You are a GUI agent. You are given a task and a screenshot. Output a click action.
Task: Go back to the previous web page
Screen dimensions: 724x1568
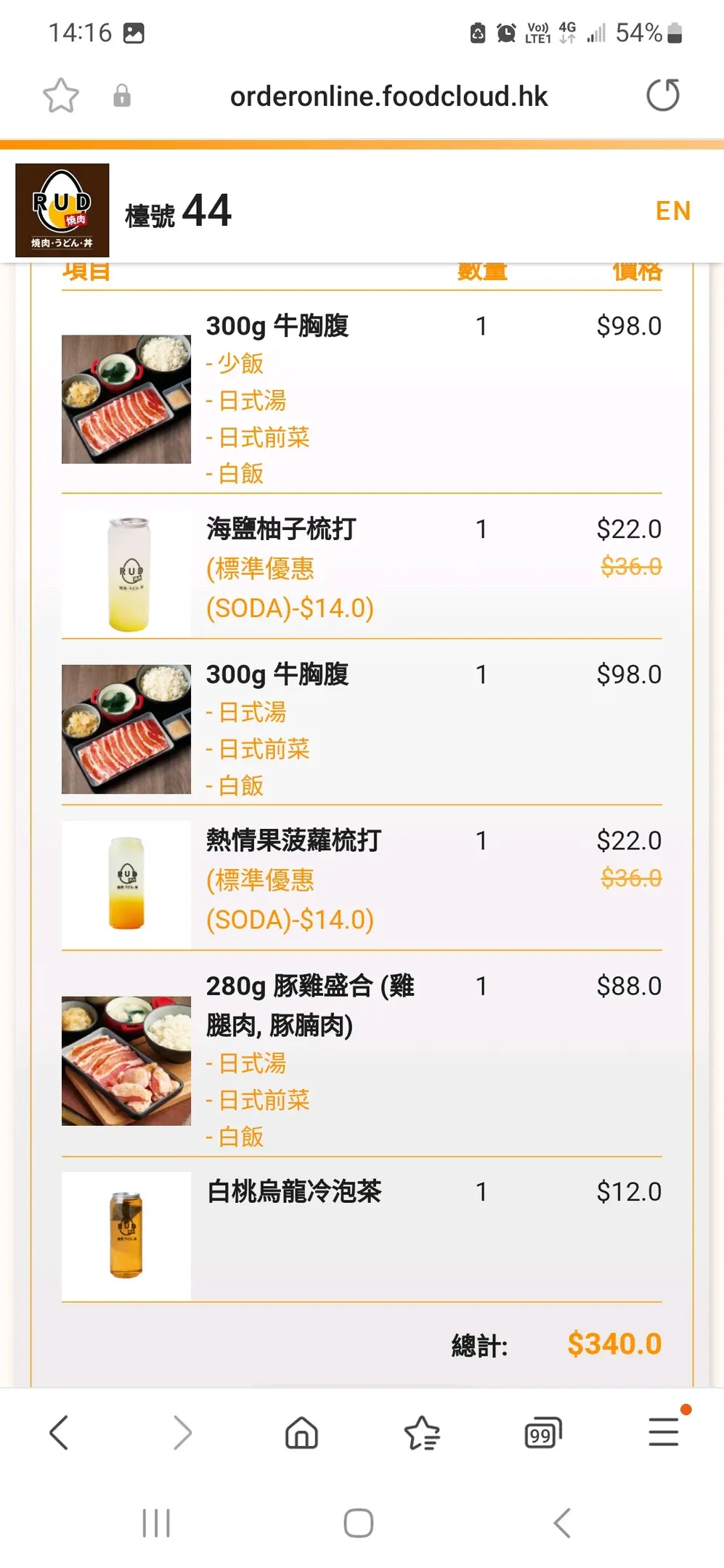[x=60, y=1432]
